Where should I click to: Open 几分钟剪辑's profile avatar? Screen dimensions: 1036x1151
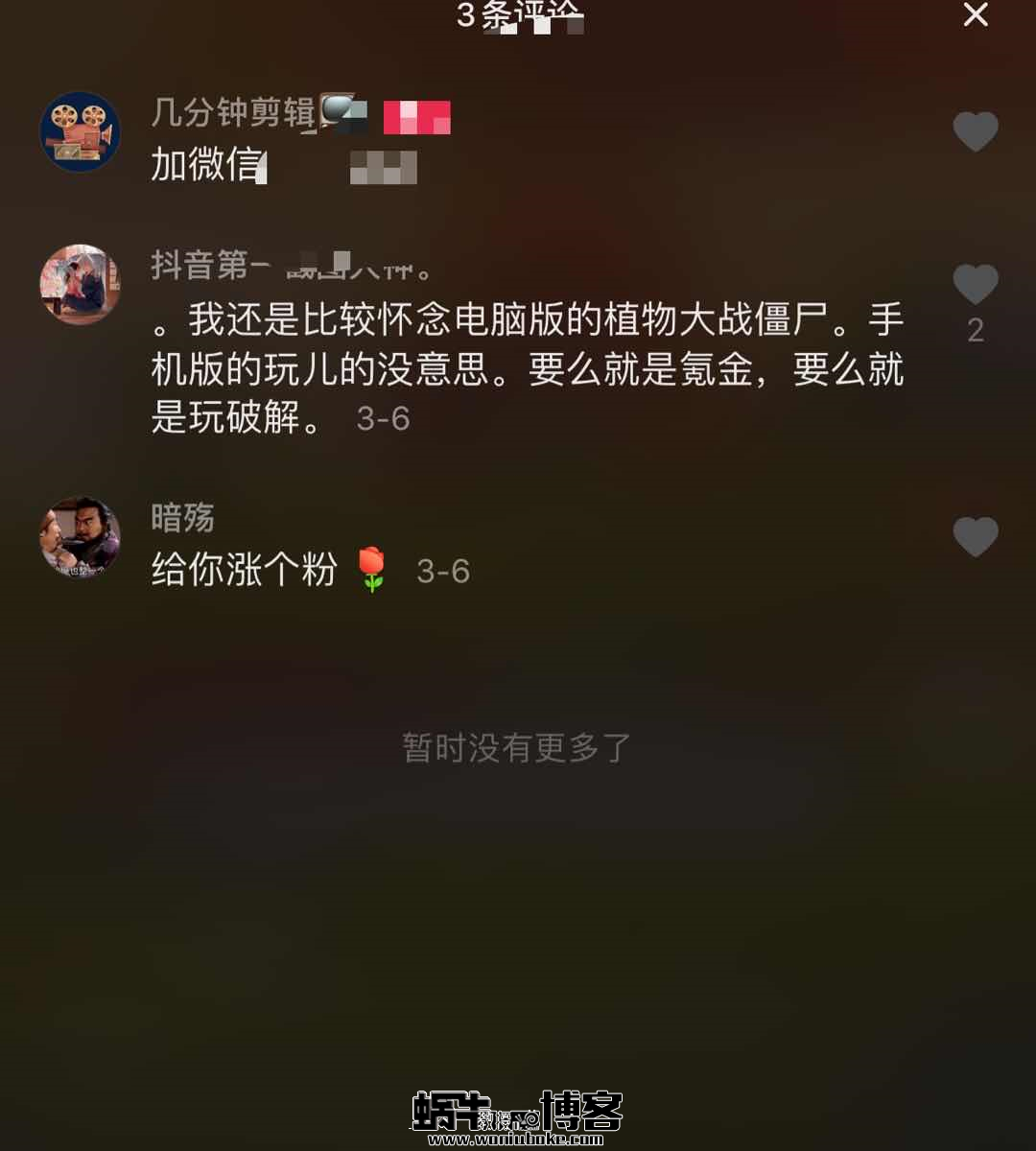tap(80, 132)
